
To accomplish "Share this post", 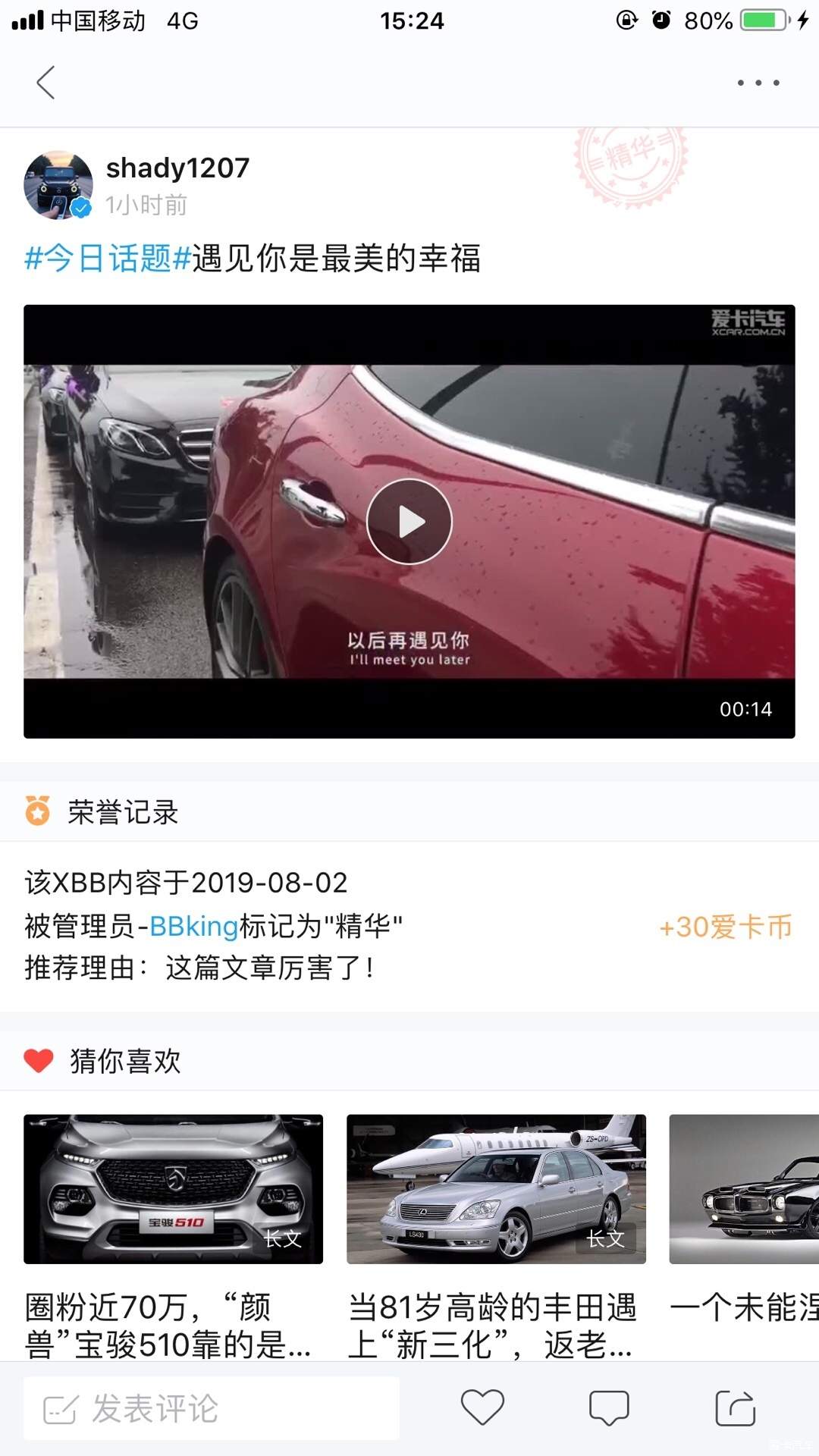I will [735, 1407].
